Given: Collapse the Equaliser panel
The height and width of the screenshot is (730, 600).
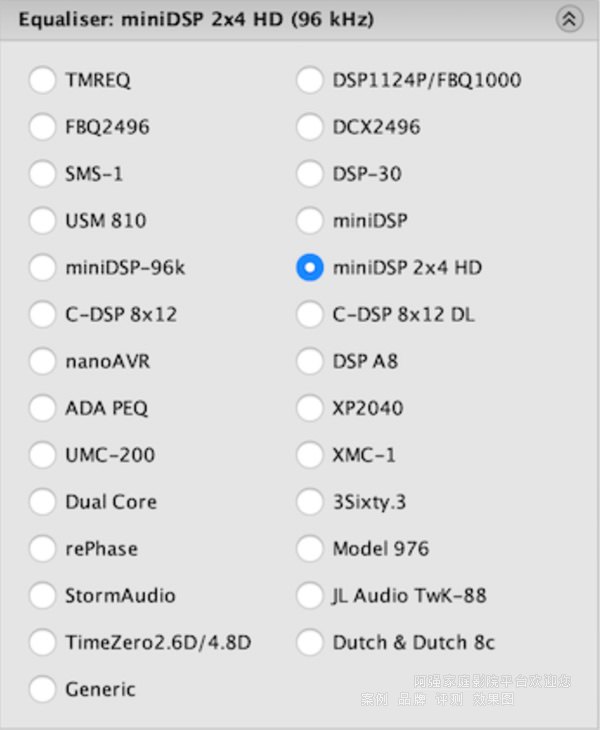Looking at the screenshot, I should [x=570, y=19].
